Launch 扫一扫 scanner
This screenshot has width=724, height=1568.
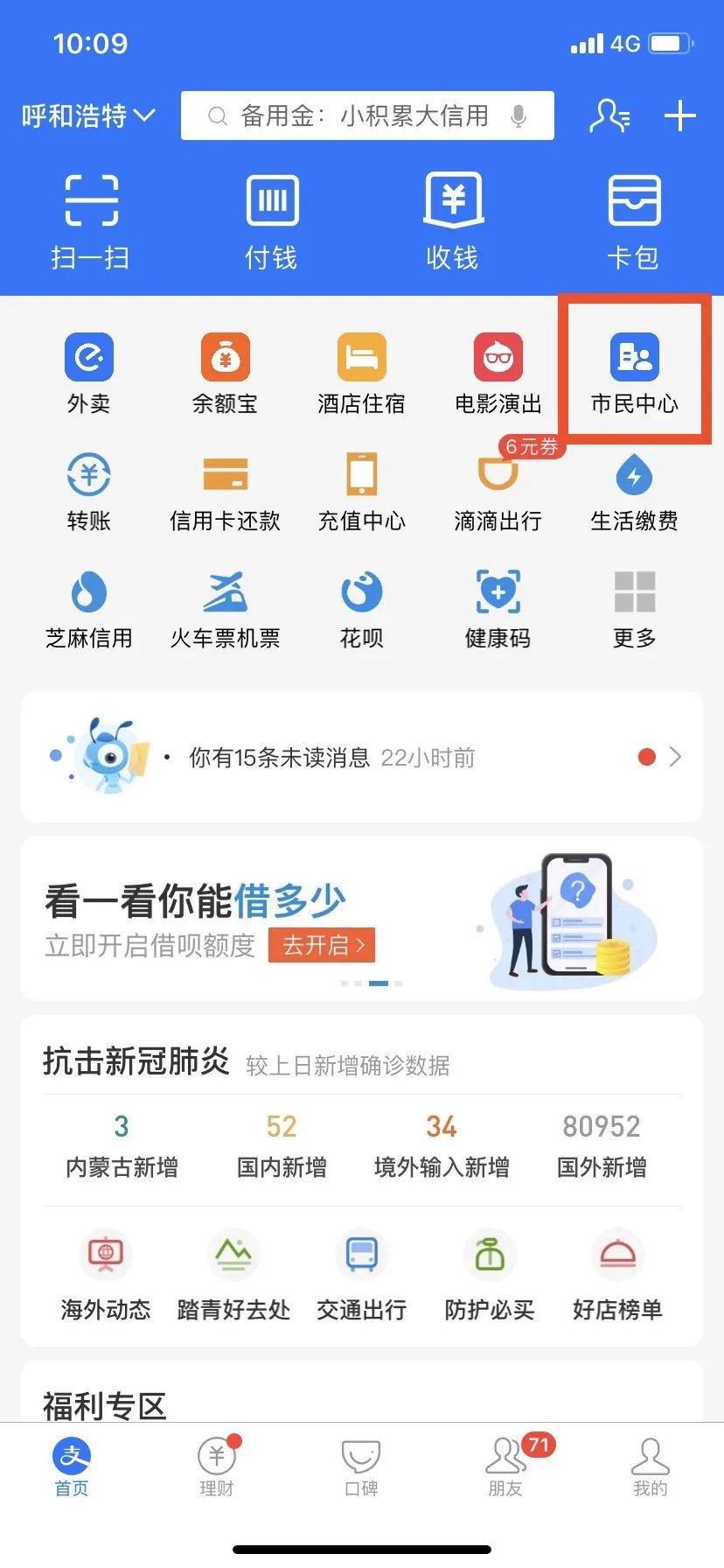(91, 220)
